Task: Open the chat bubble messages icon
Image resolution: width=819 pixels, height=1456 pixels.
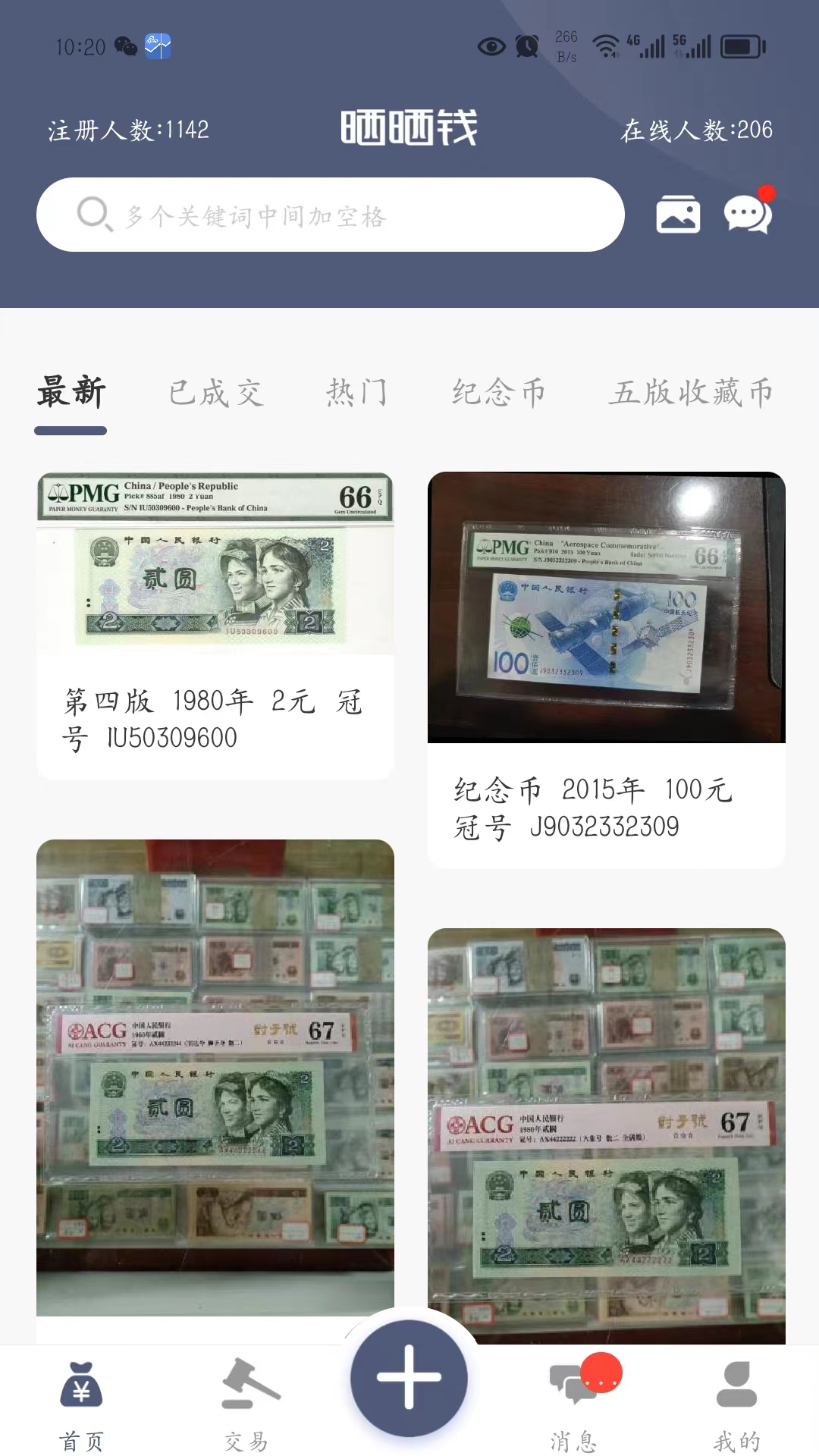Action: (x=748, y=215)
